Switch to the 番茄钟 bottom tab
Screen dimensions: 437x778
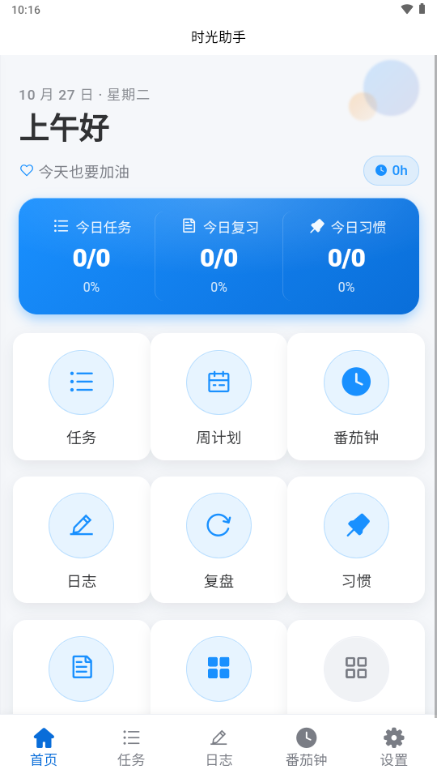point(306,747)
